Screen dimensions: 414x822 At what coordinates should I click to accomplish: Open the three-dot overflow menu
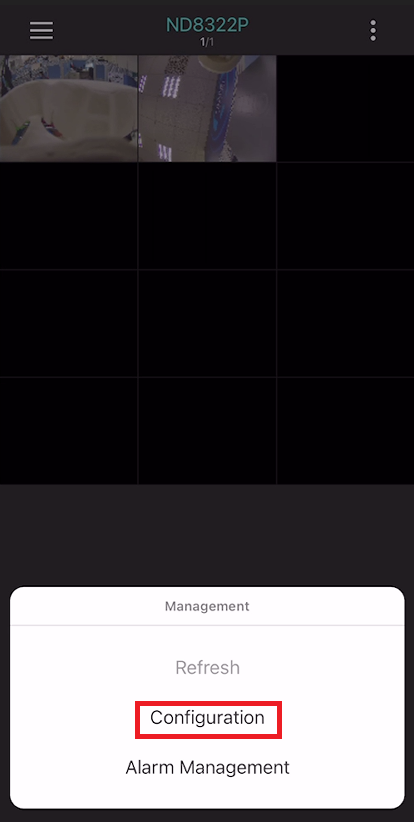click(x=373, y=30)
